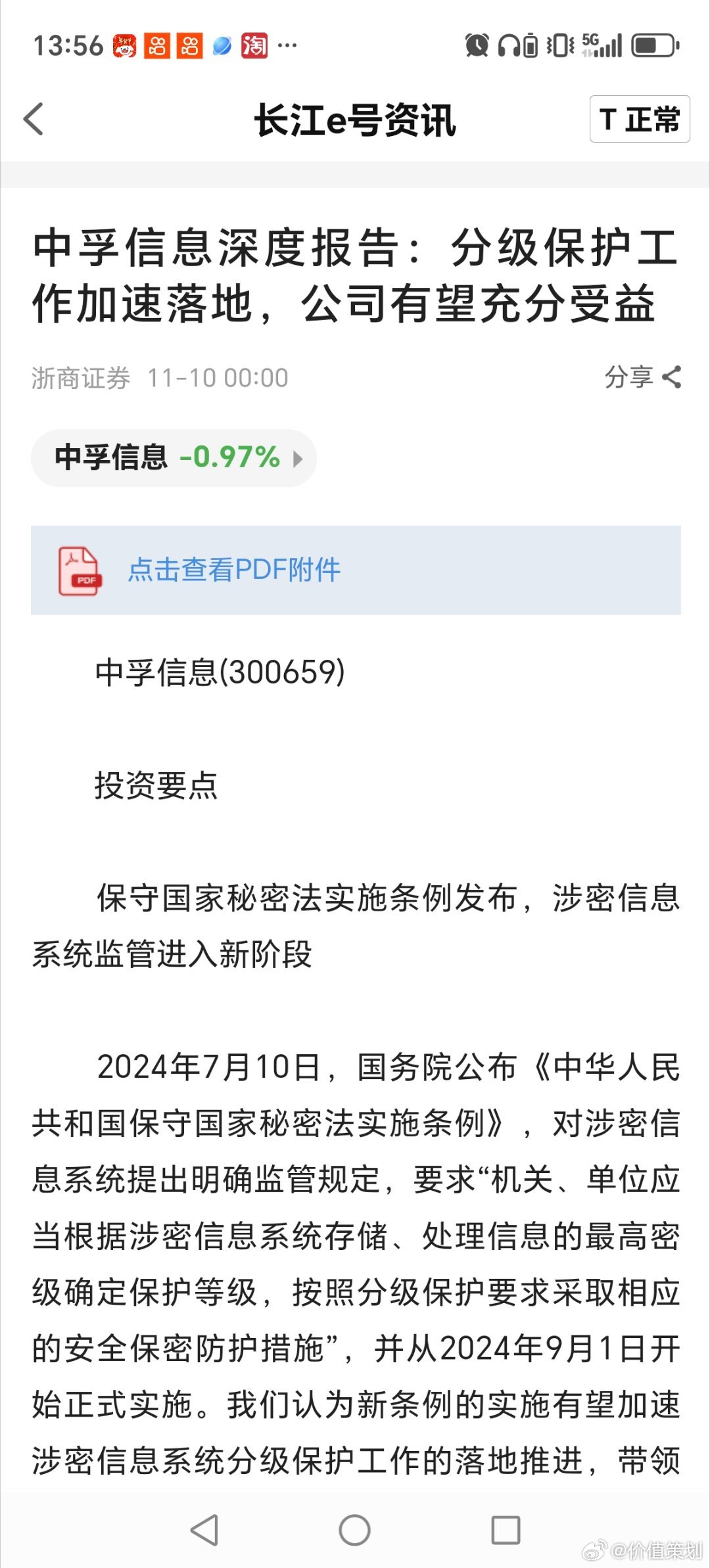Open 点击查看PDF附件 link
Screen dimensions: 710x1568
tap(356, 570)
